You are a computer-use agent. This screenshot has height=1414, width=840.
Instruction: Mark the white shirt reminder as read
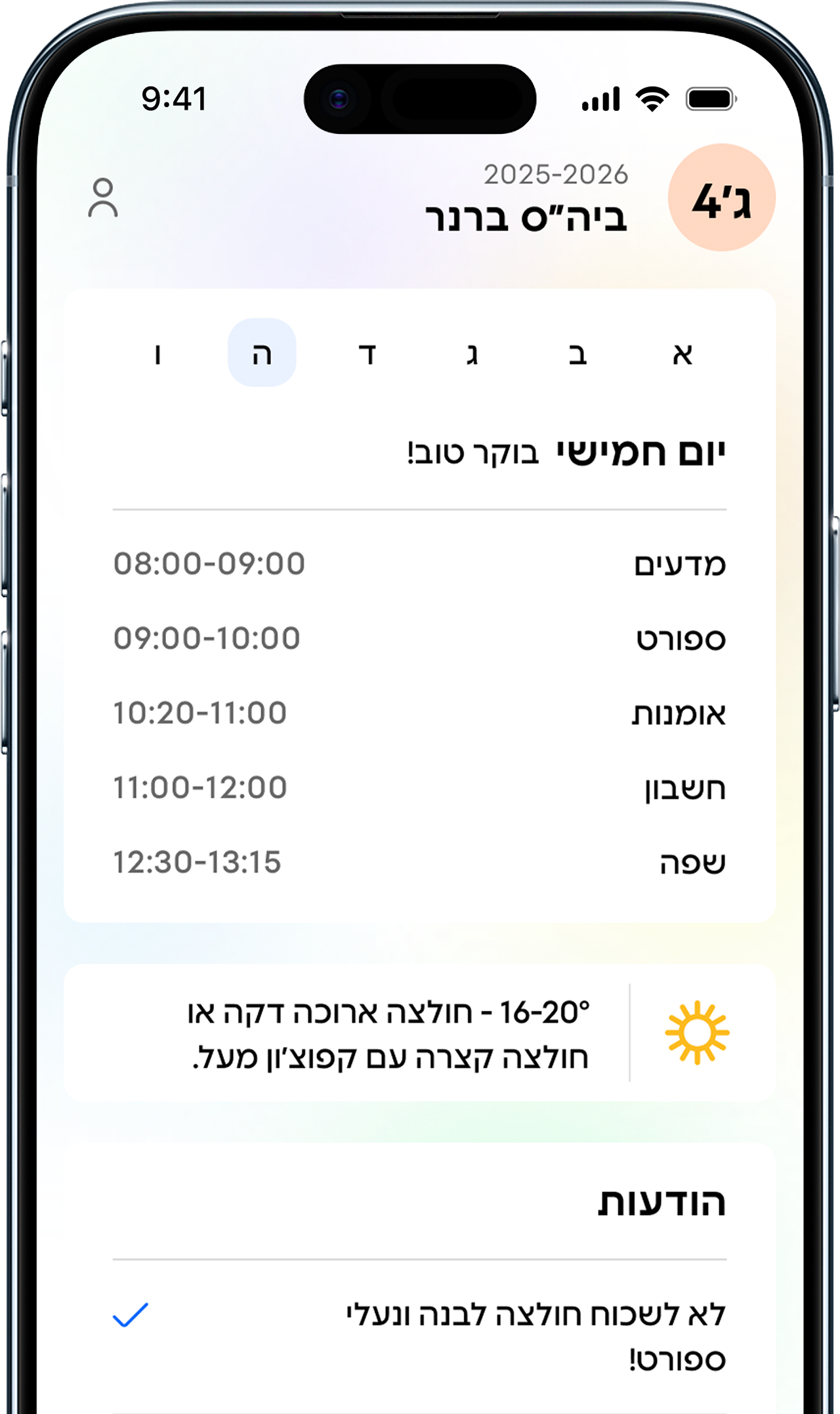(131, 1315)
